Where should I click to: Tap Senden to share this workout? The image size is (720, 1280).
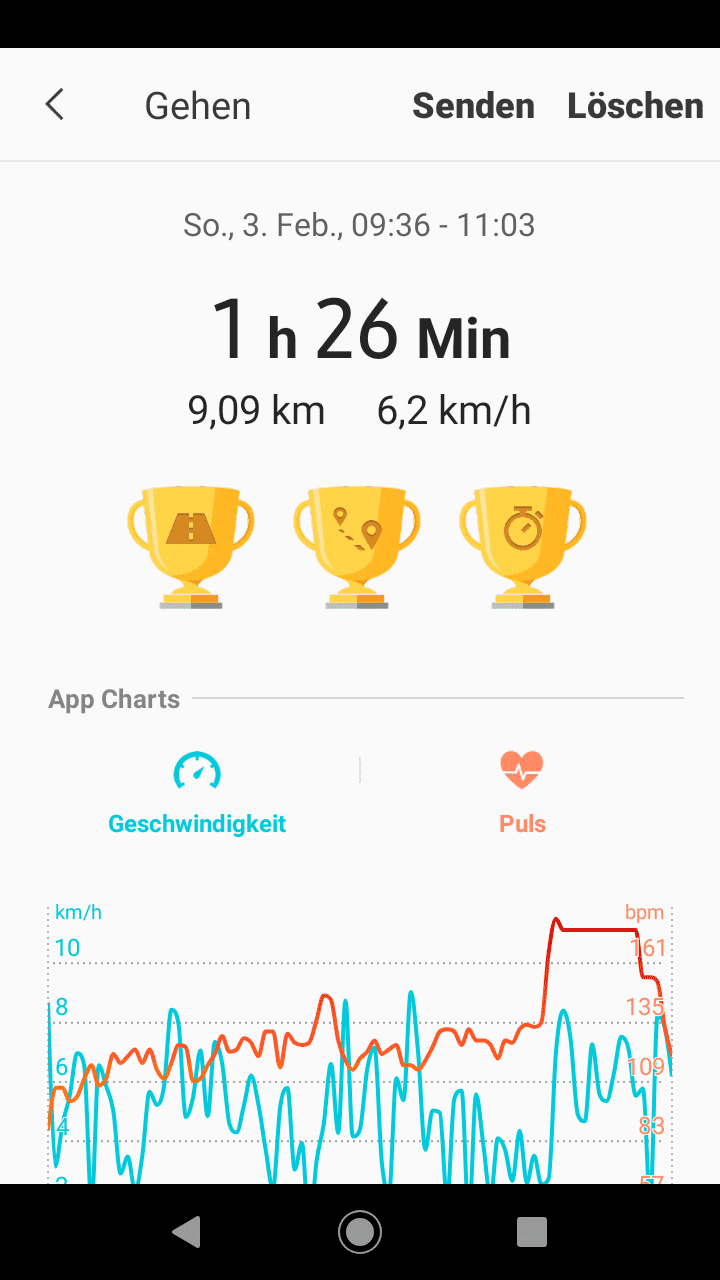pos(473,106)
